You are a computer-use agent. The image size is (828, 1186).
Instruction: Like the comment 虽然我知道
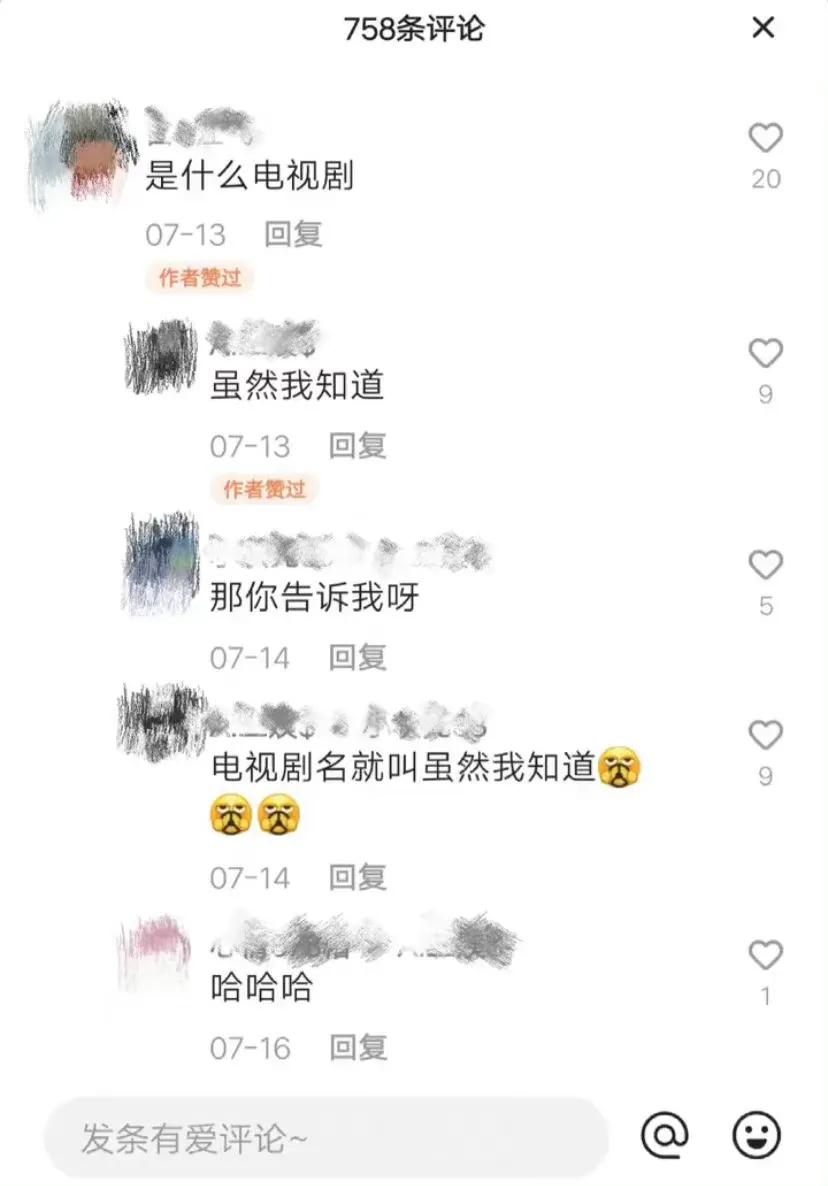pos(765,352)
